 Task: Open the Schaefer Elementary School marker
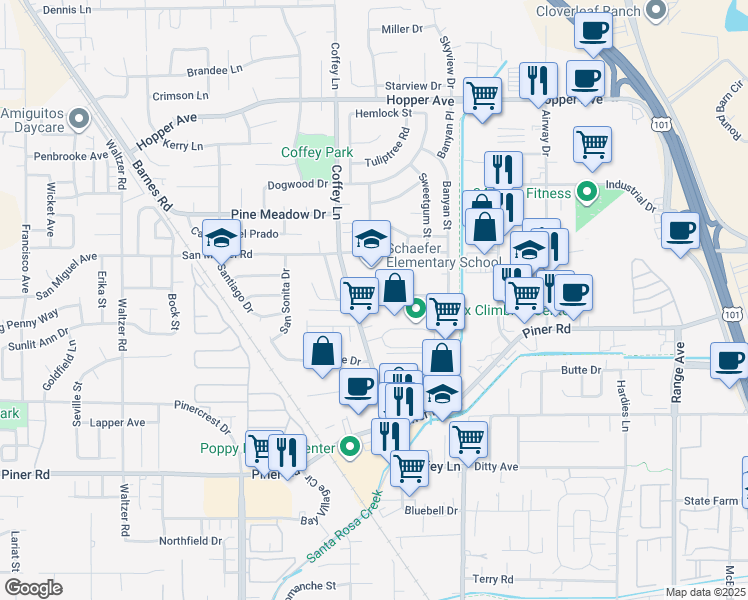(x=371, y=239)
